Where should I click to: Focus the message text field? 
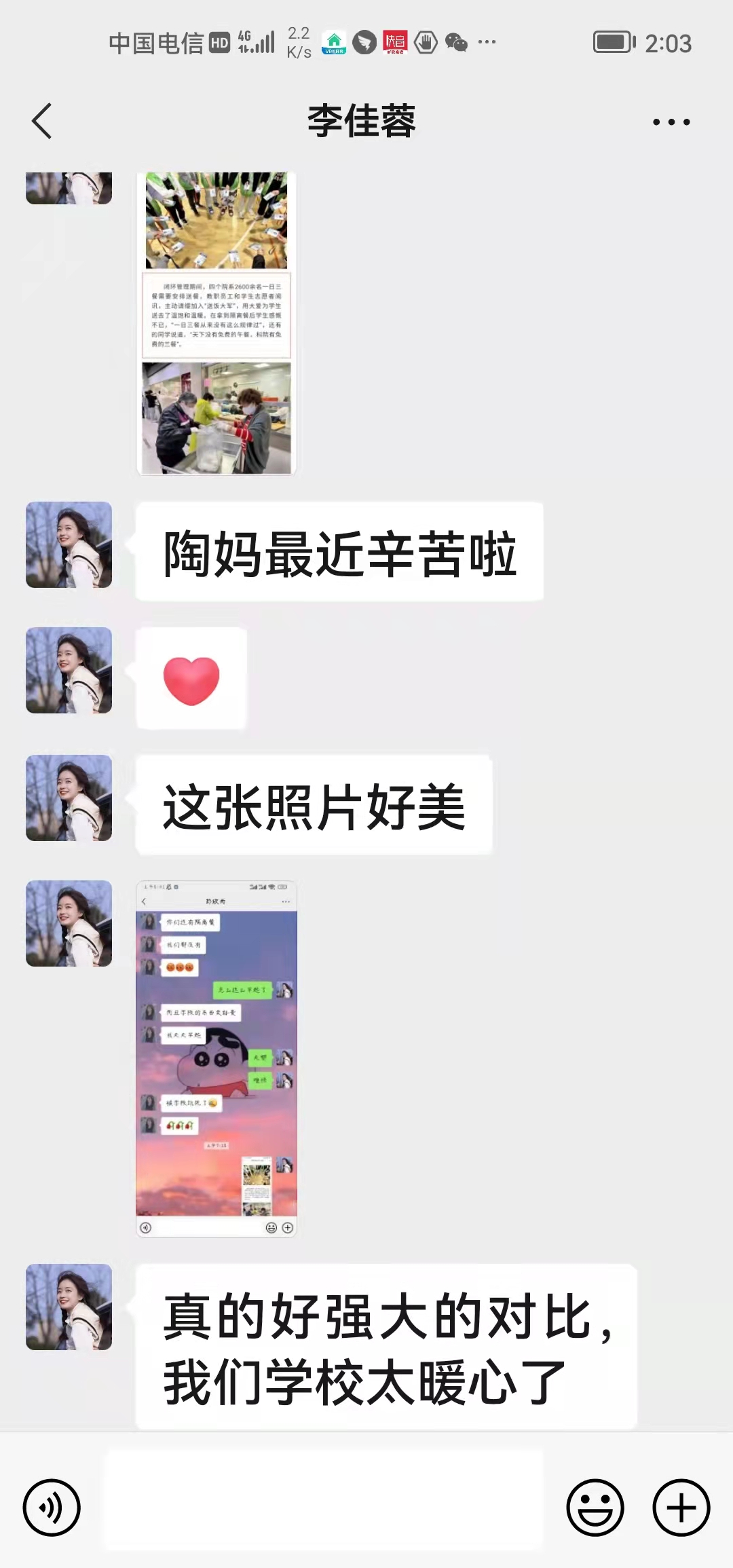coord(324,1501)
